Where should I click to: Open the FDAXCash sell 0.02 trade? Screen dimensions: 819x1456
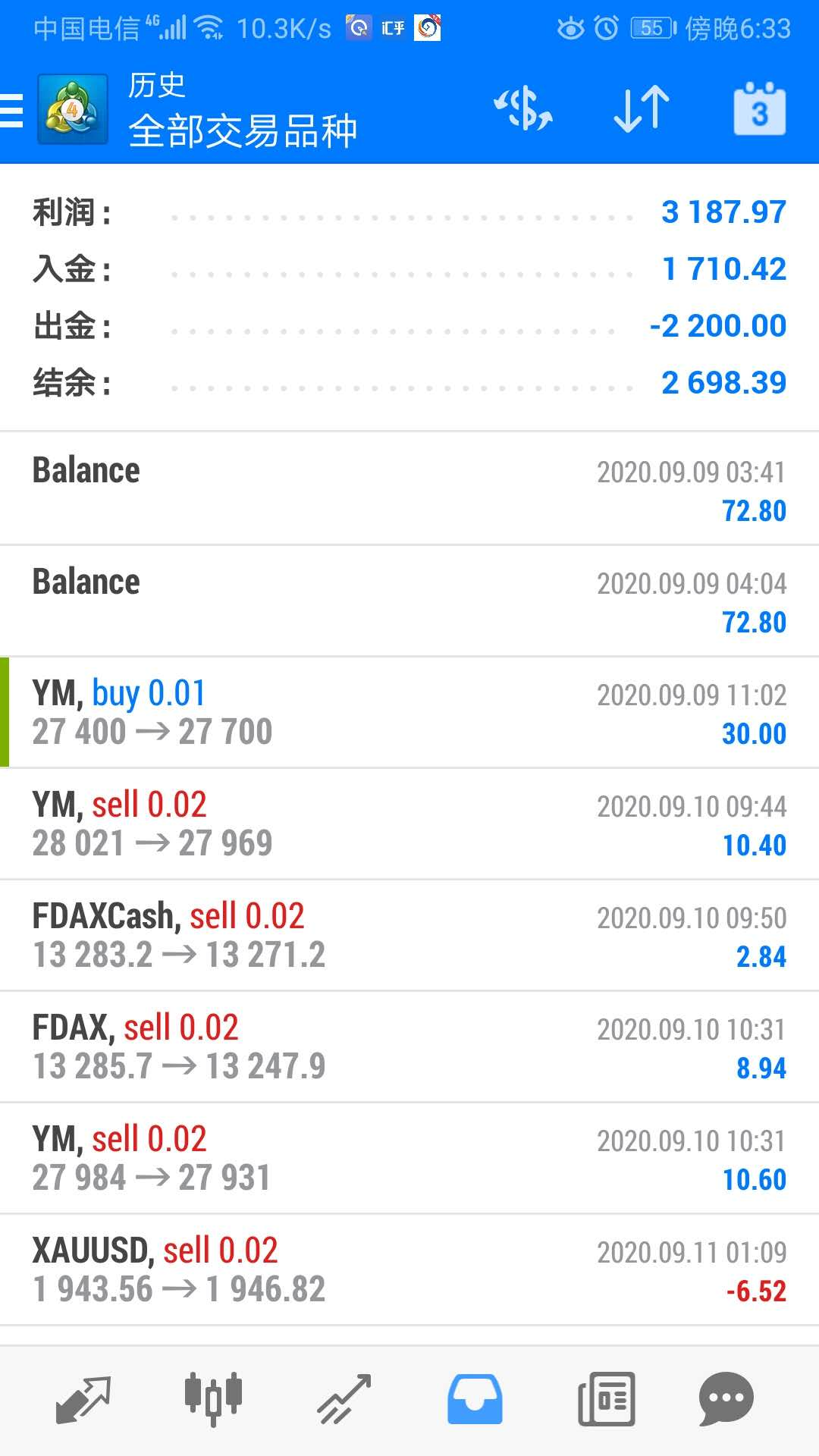pos(409,935)
